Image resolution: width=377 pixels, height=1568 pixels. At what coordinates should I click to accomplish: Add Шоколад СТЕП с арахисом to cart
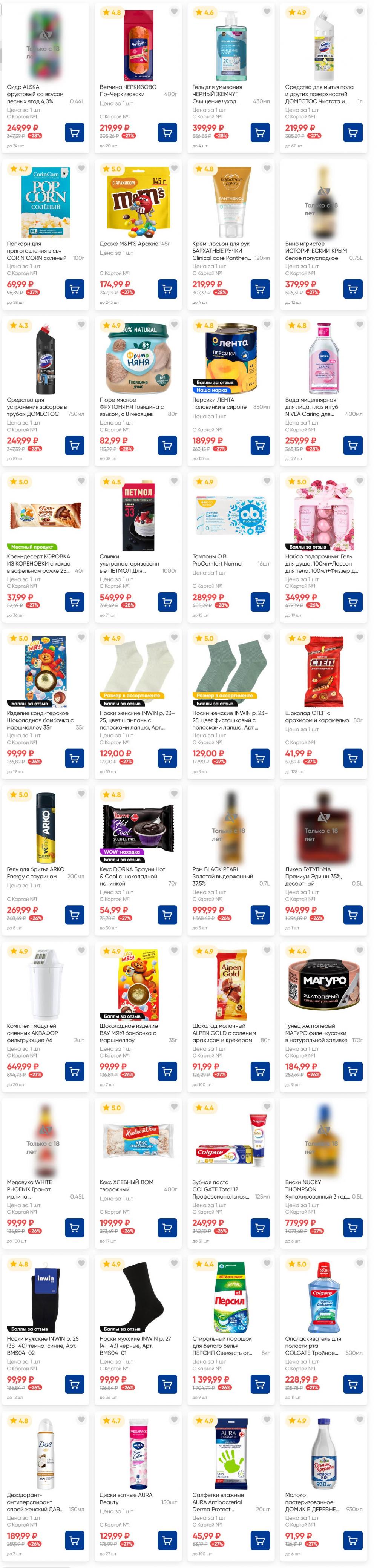coord(352,758)
